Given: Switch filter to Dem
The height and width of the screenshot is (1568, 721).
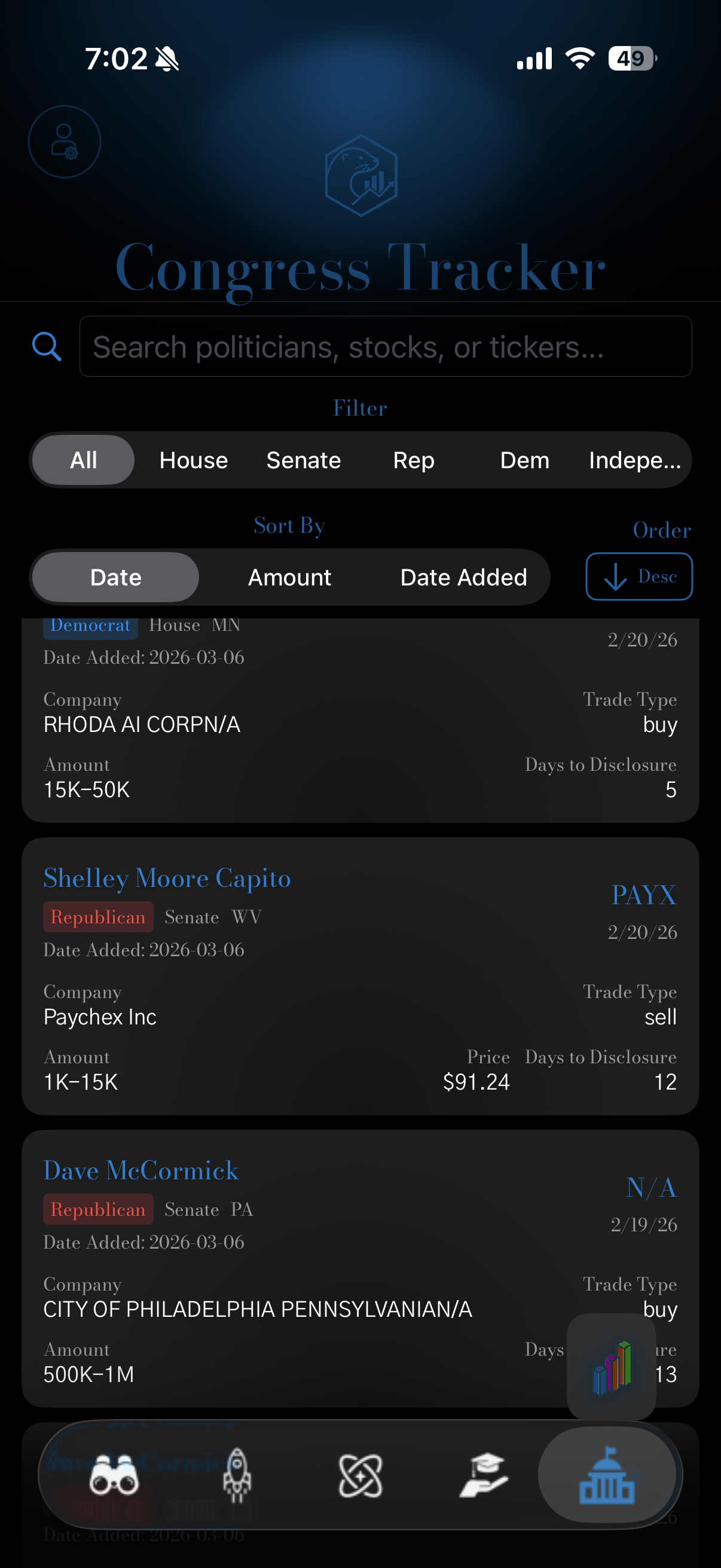Looking at the screenshot, I should (524, 460).
